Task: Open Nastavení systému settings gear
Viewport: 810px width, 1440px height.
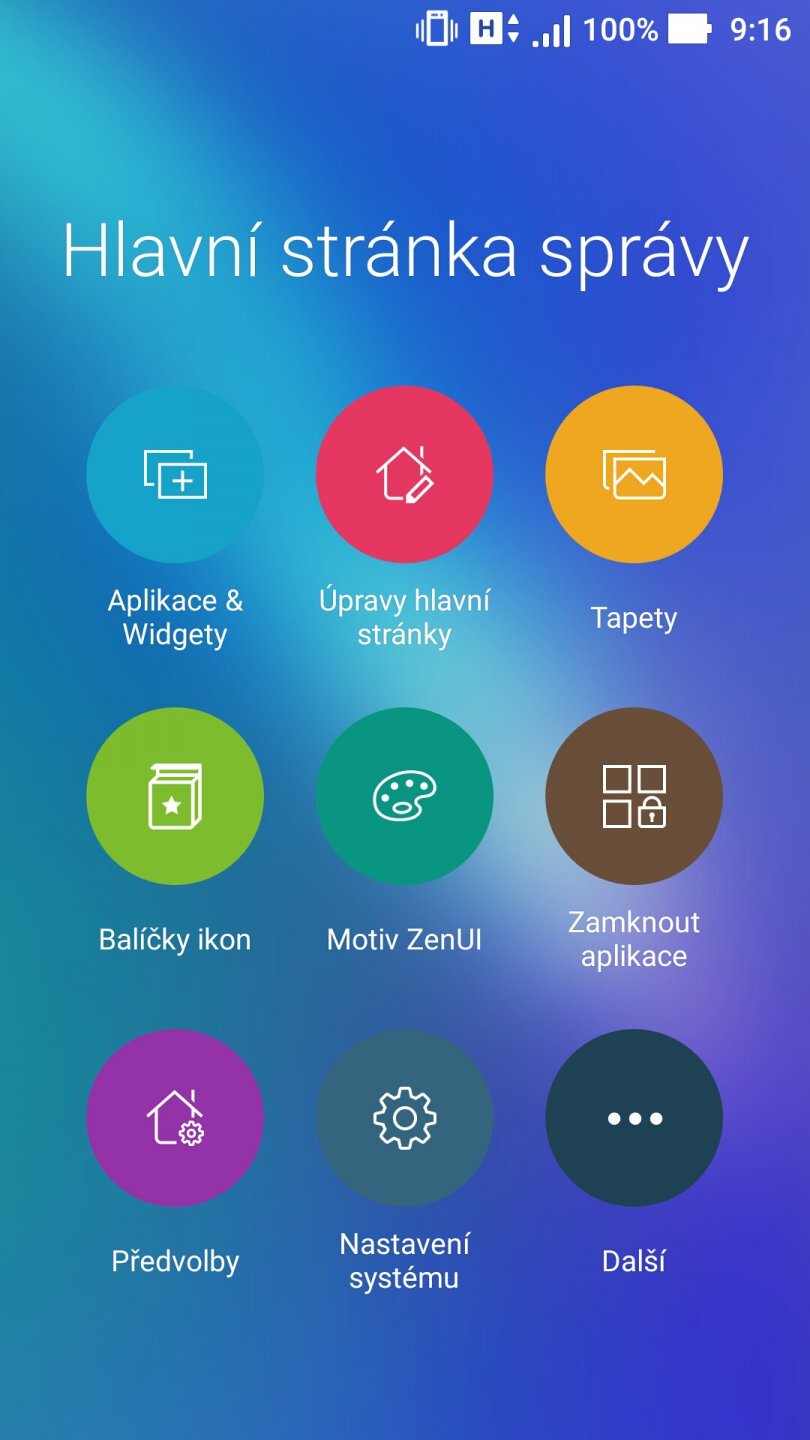Action: 404,1118
